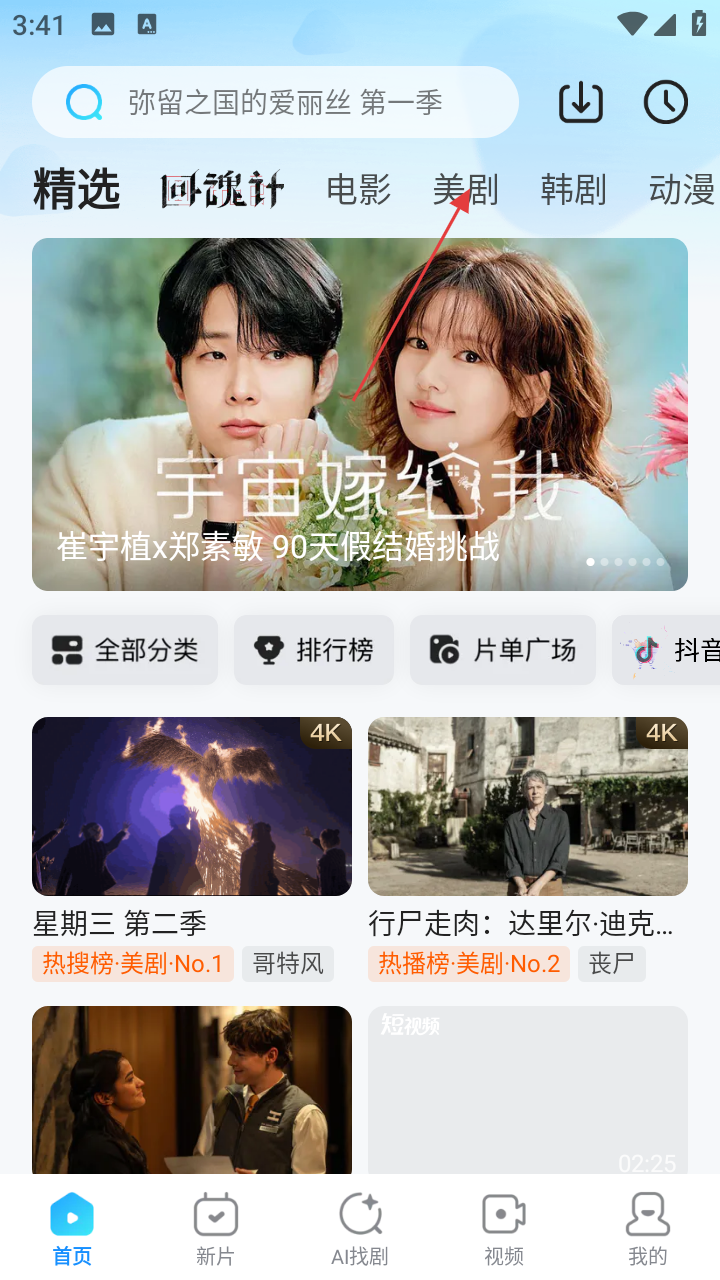Viewport: 720px width, 1280px height.
Task: Switch to the 韩剧 tab
Action: pyautogui.click(x=573, y=191)
